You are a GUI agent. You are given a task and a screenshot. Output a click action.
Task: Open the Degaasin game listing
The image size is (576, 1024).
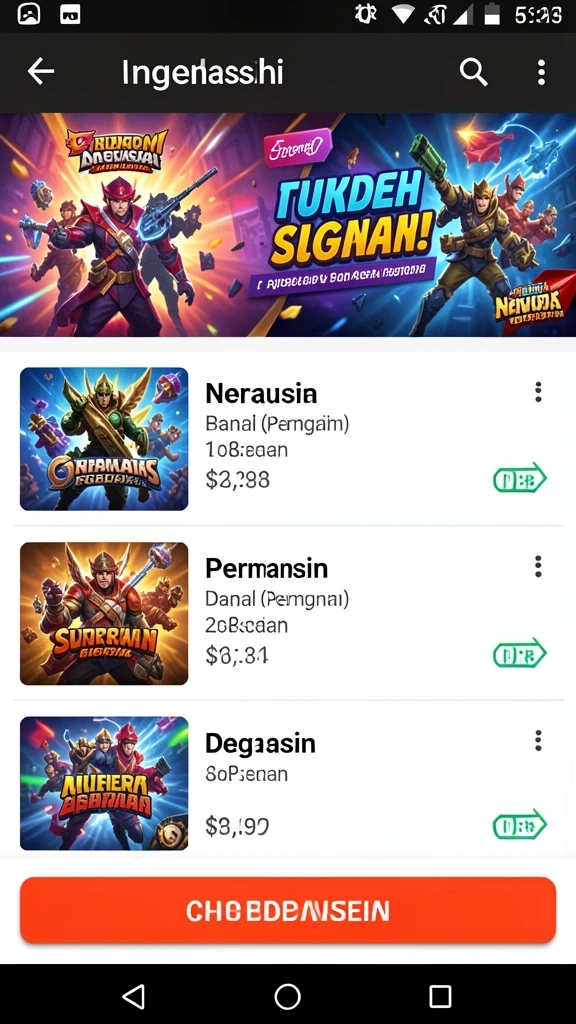coord(288,782)
